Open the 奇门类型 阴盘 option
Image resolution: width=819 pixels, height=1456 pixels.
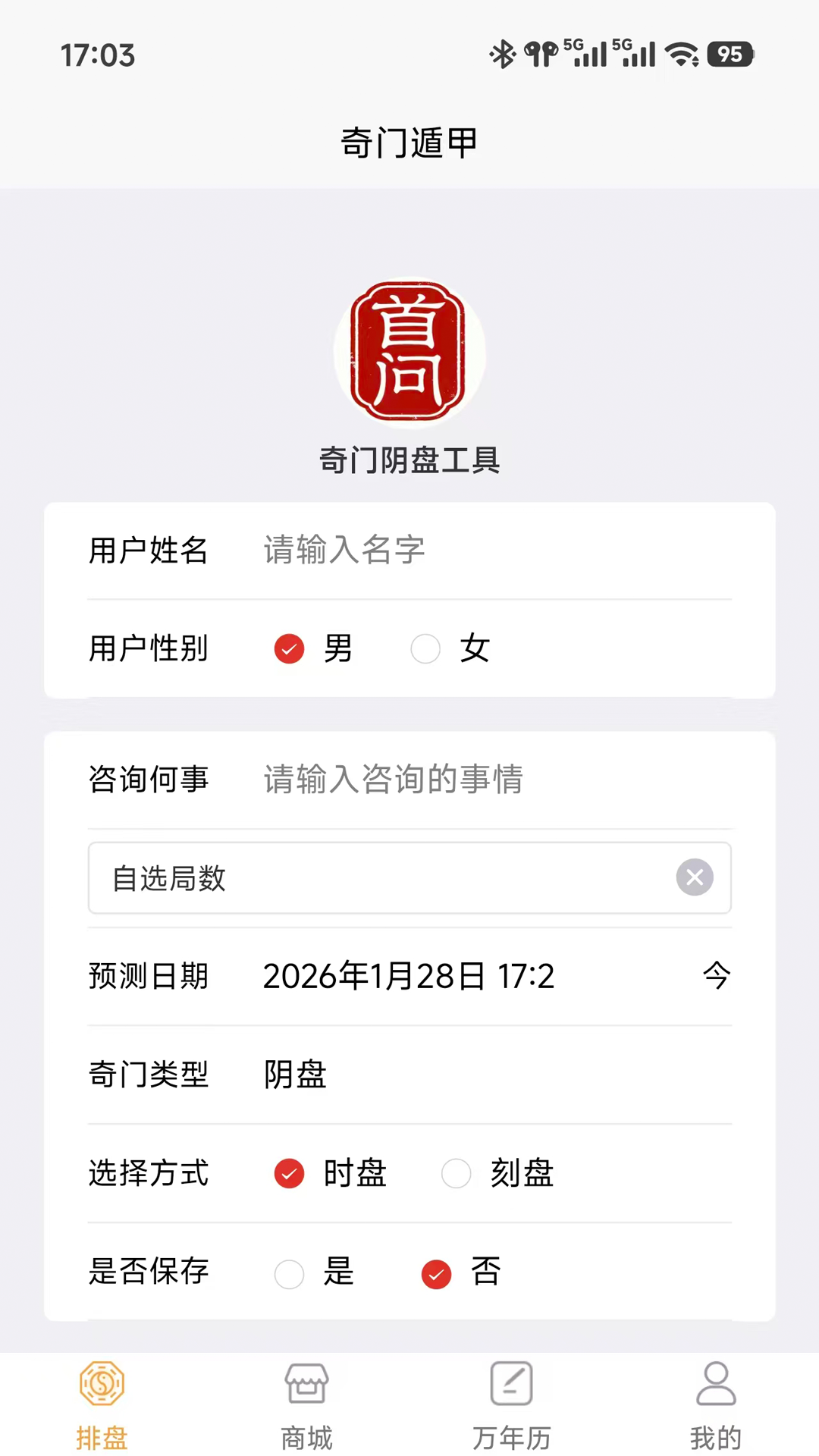(294, 1074)
